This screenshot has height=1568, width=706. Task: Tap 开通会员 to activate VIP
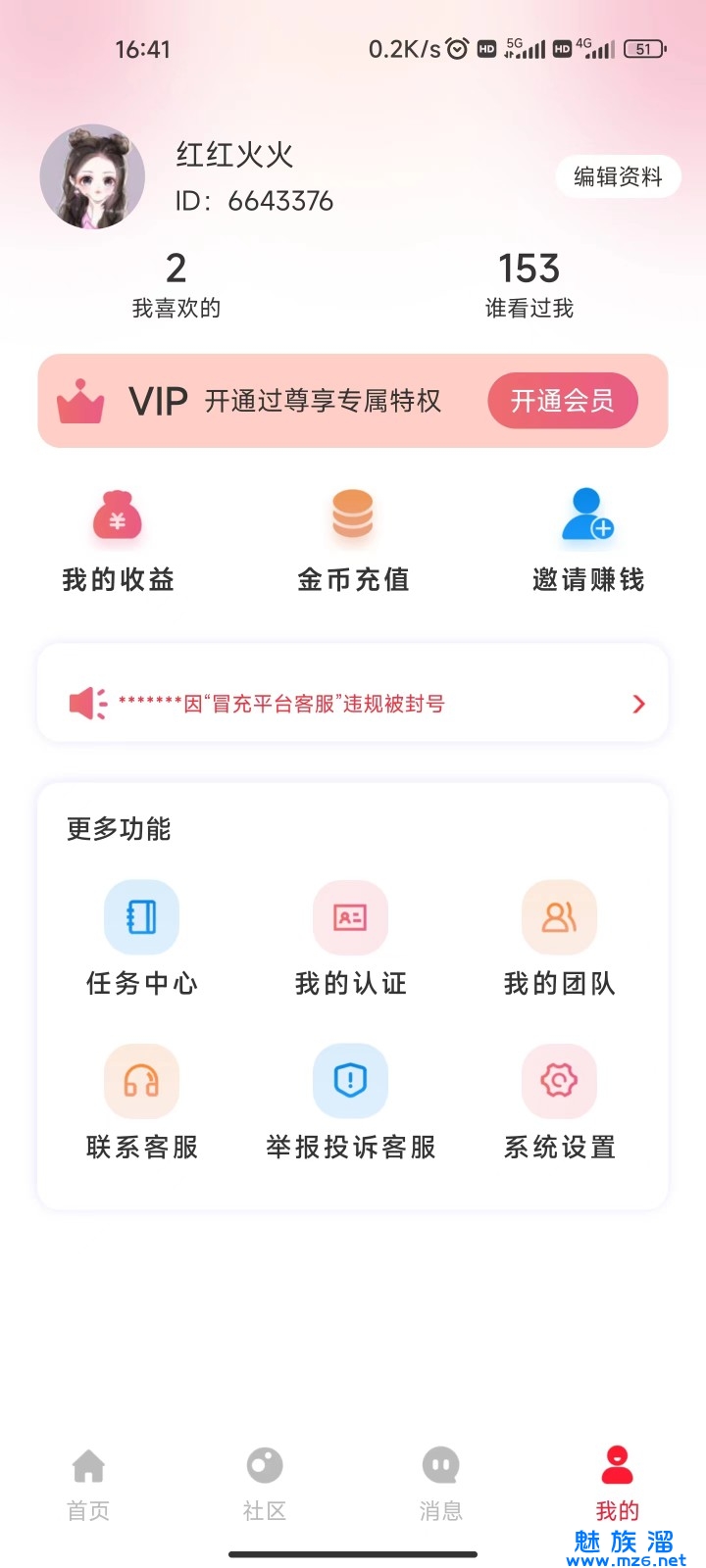pyautogui.click(x=562, y=400)
